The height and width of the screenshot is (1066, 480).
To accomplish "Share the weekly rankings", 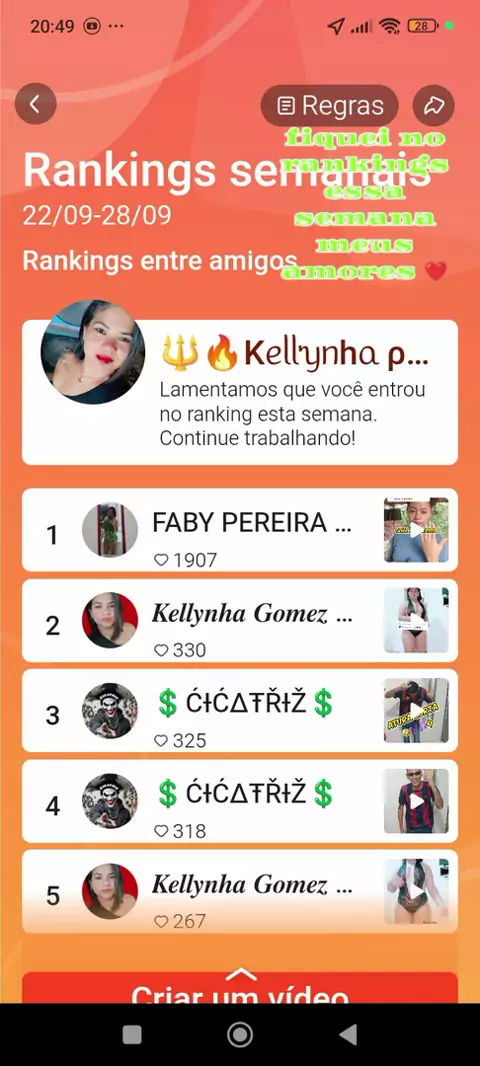I will pos(434,105).
